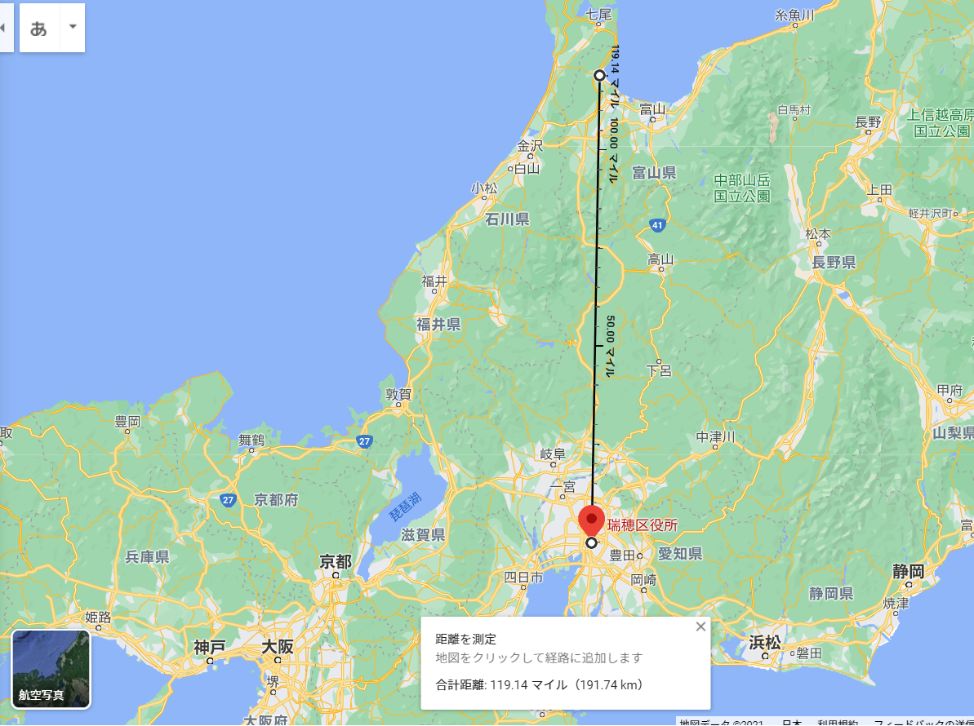This screenshot has height=726, width=974.
Task: Tap the measurement endpoint below 七尾
Action: [599, 75]
